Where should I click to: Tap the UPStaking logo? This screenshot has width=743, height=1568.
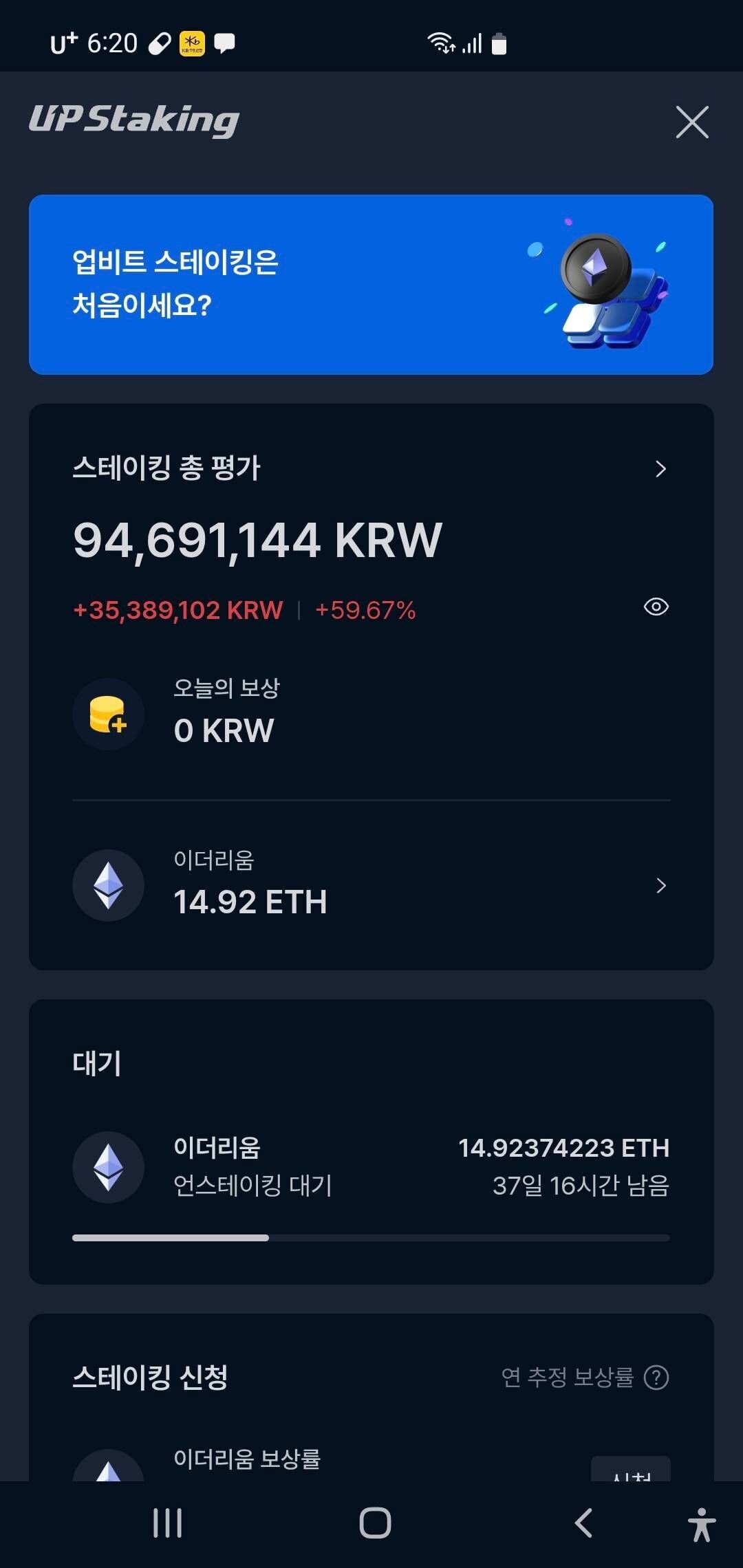click(133, 122)
